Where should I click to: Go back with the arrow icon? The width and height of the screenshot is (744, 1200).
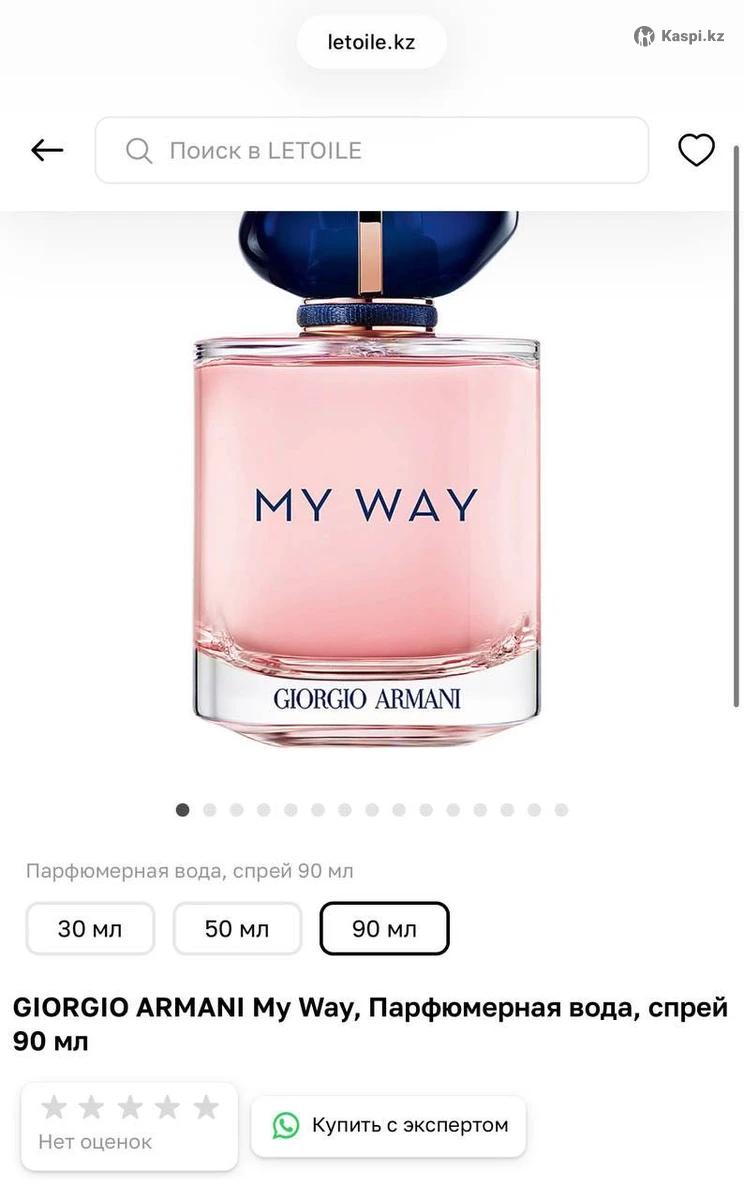(47, 150)
